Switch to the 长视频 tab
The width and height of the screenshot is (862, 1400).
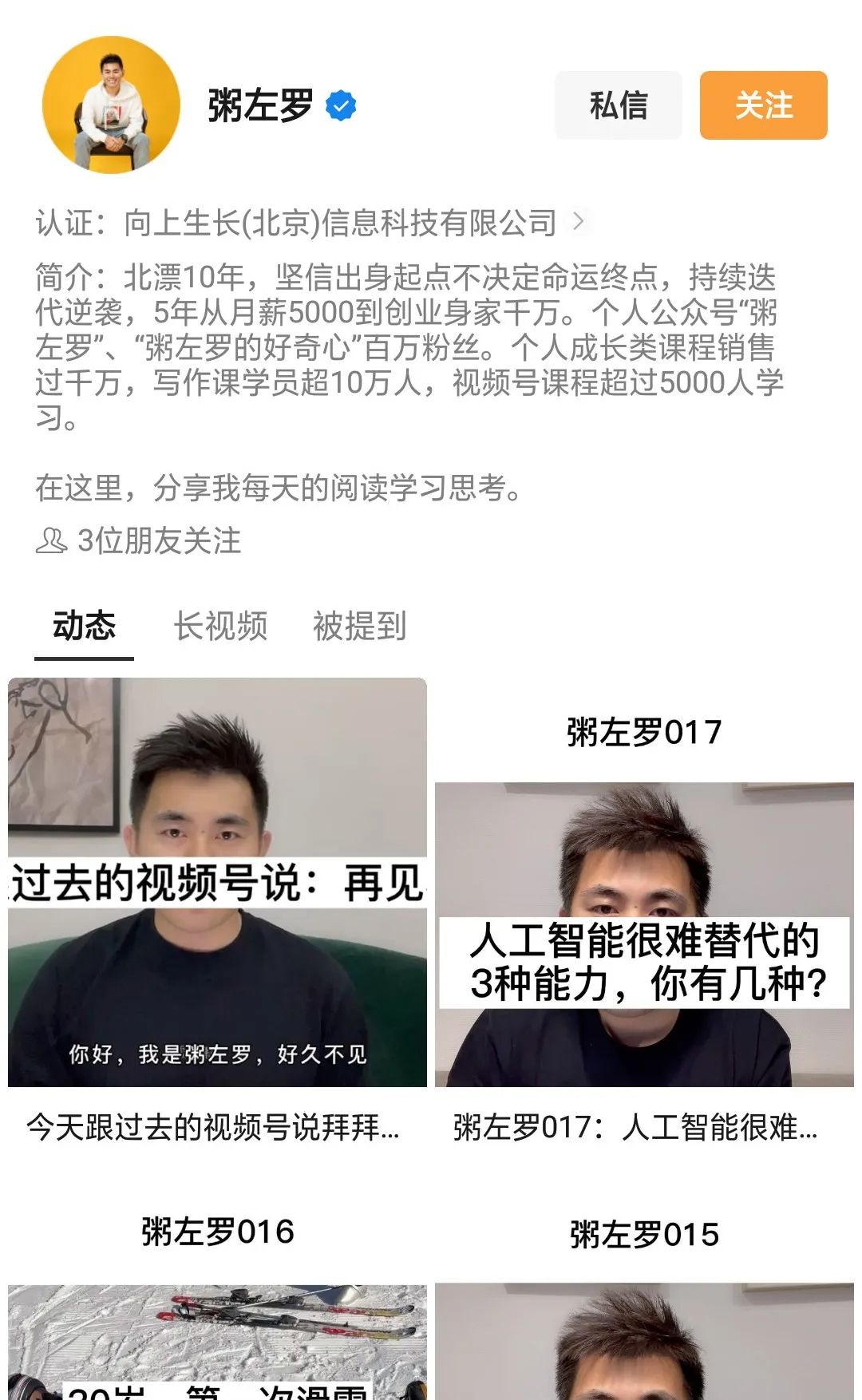click(220, 627)
